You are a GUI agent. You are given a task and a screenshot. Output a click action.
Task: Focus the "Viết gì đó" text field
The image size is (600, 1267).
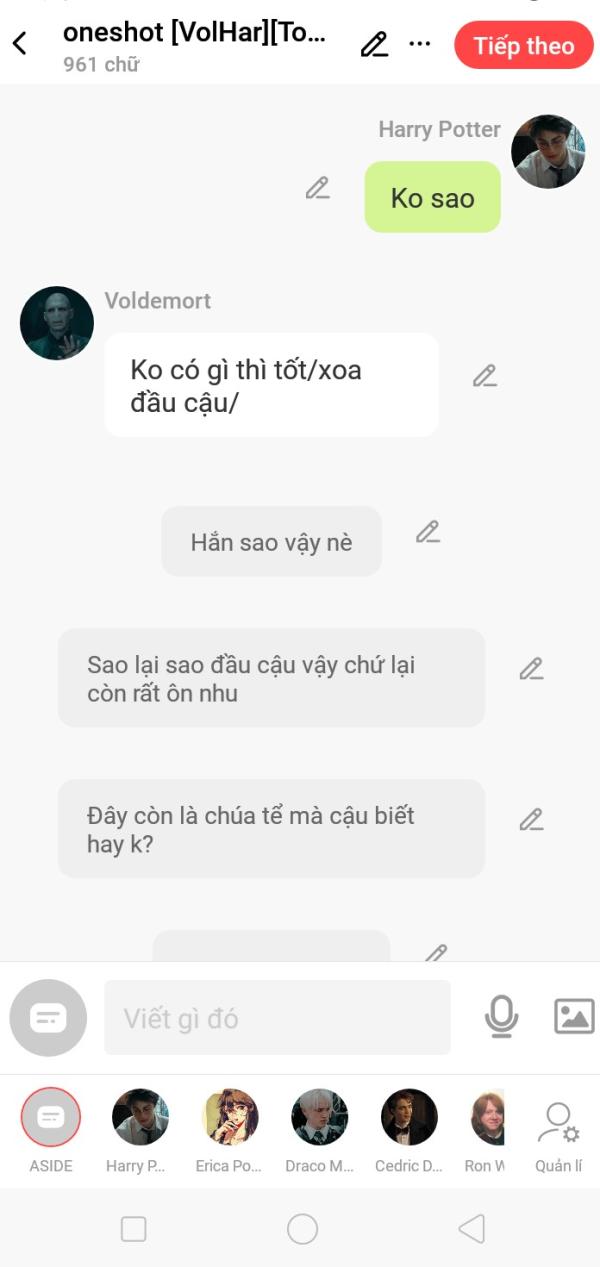[x=277, y=1018]
